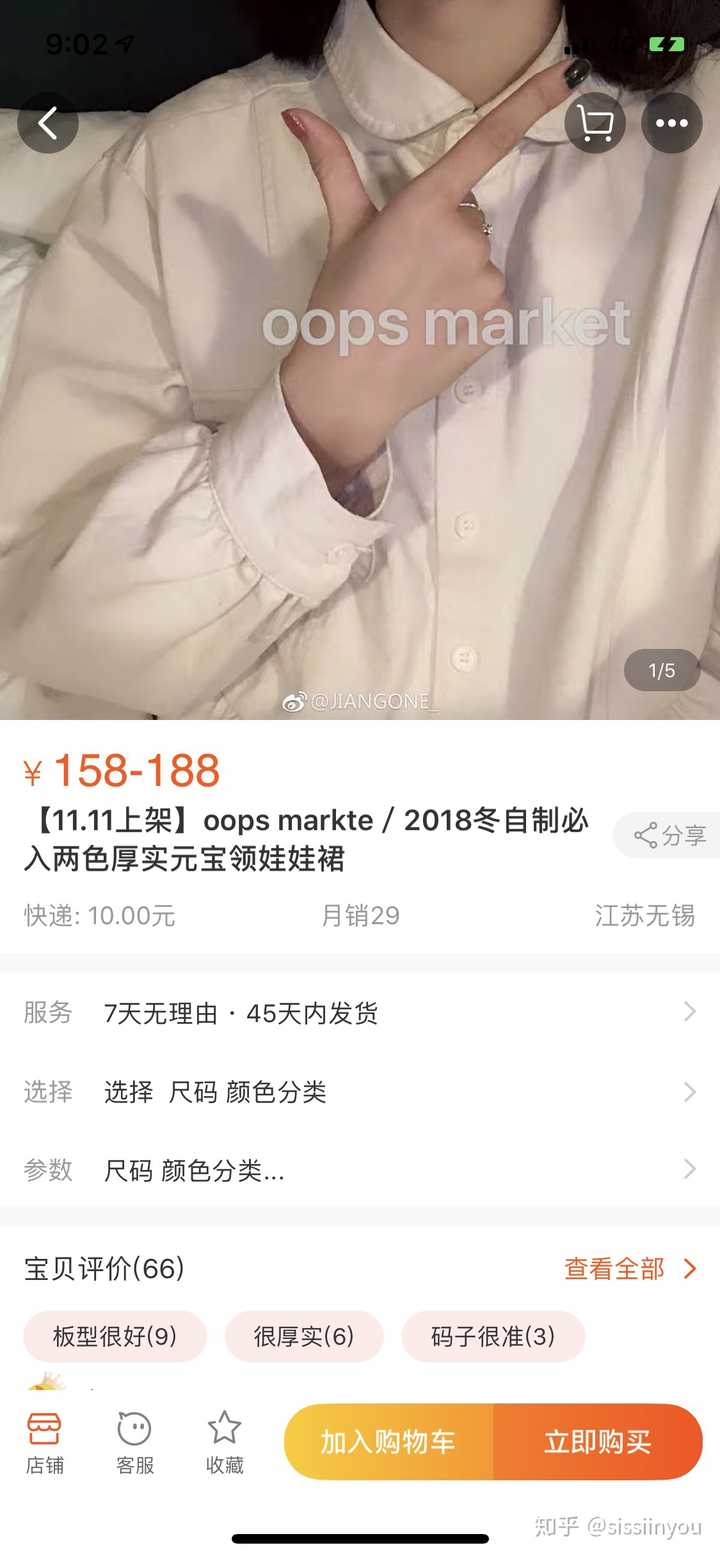This screenshot has height=1559, width=720.
Task: Open 选择 尺码 颜色分类 options
Action: point(360,1092)
